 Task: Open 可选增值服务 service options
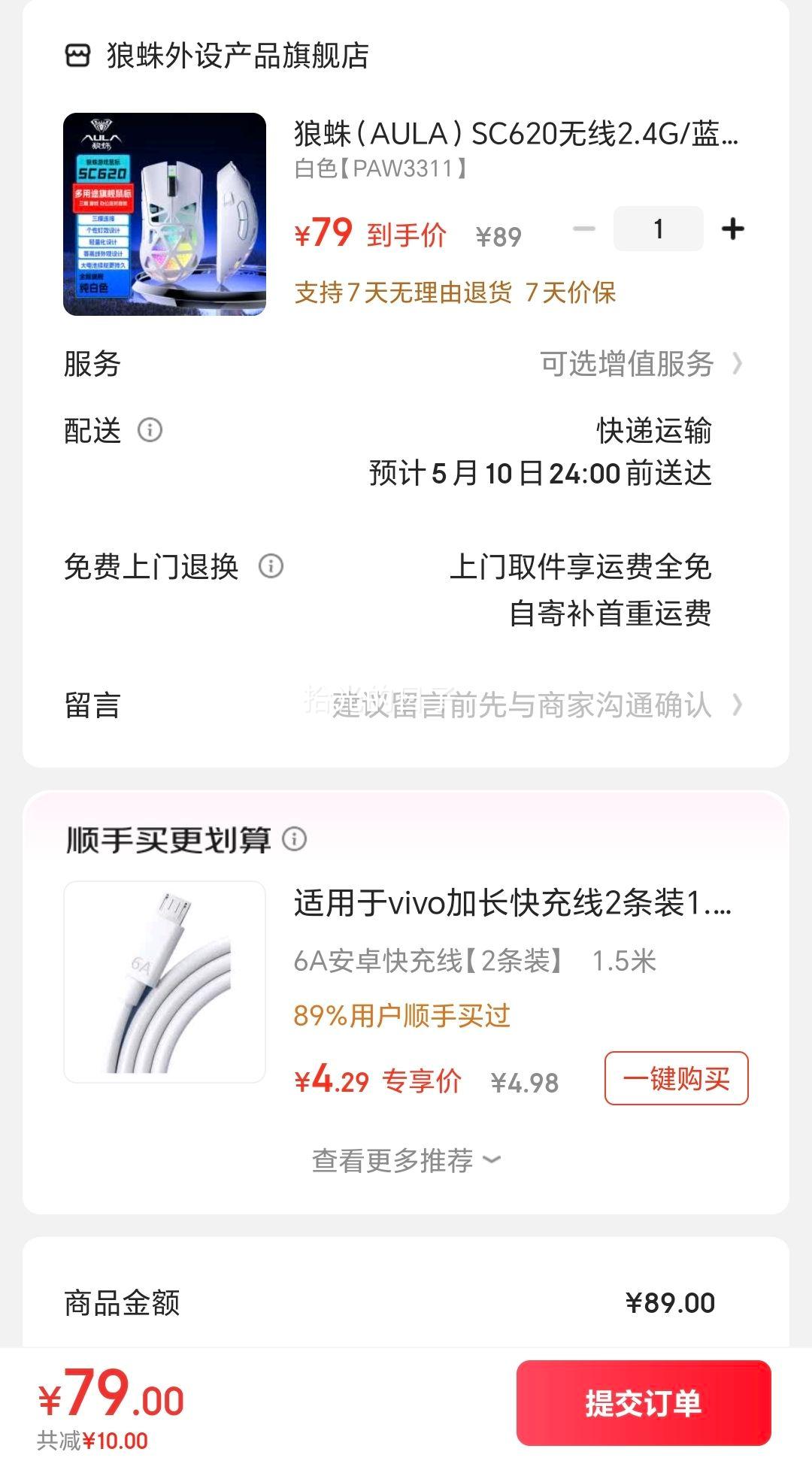pyautogui.click(x=639, y=364)
